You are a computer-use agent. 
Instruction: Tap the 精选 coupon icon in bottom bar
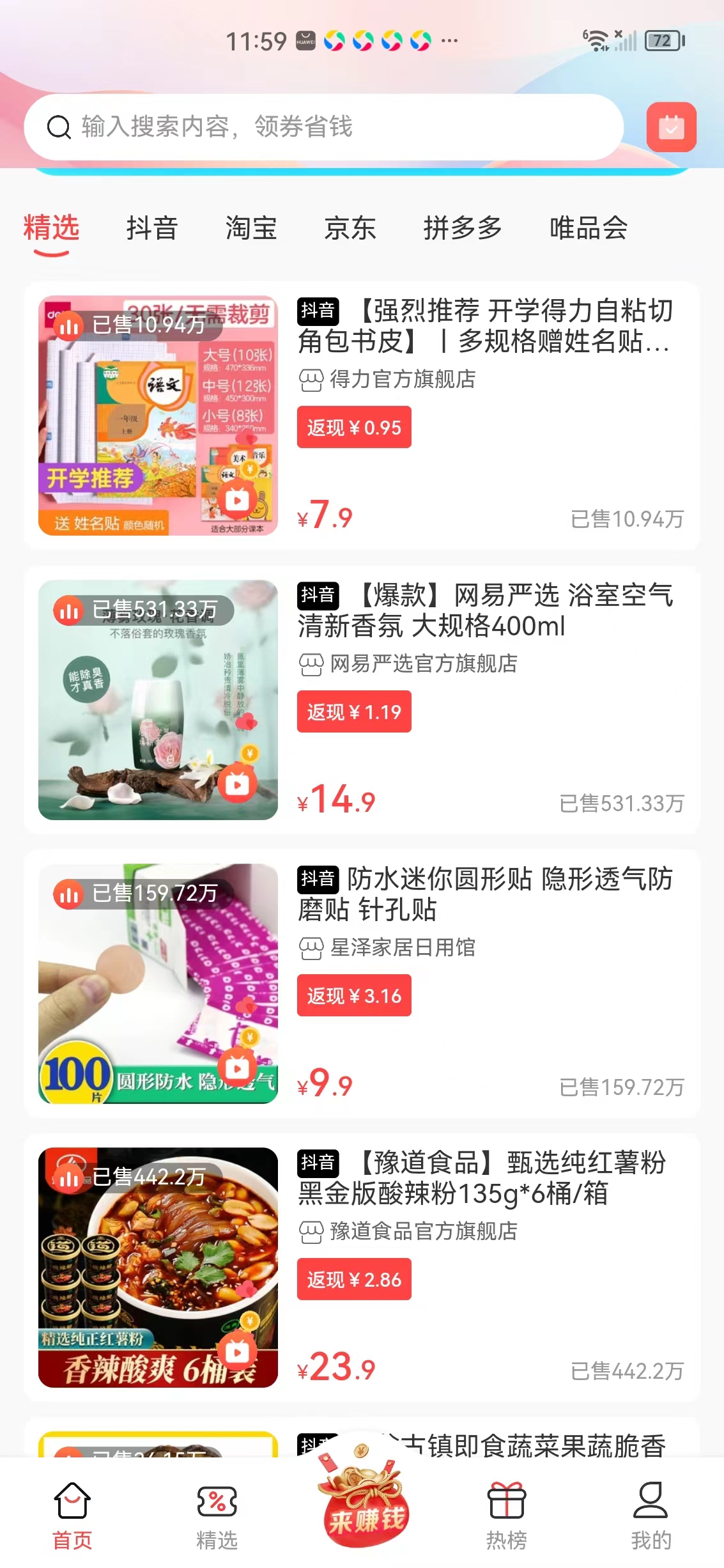(x=217, y=1500)
